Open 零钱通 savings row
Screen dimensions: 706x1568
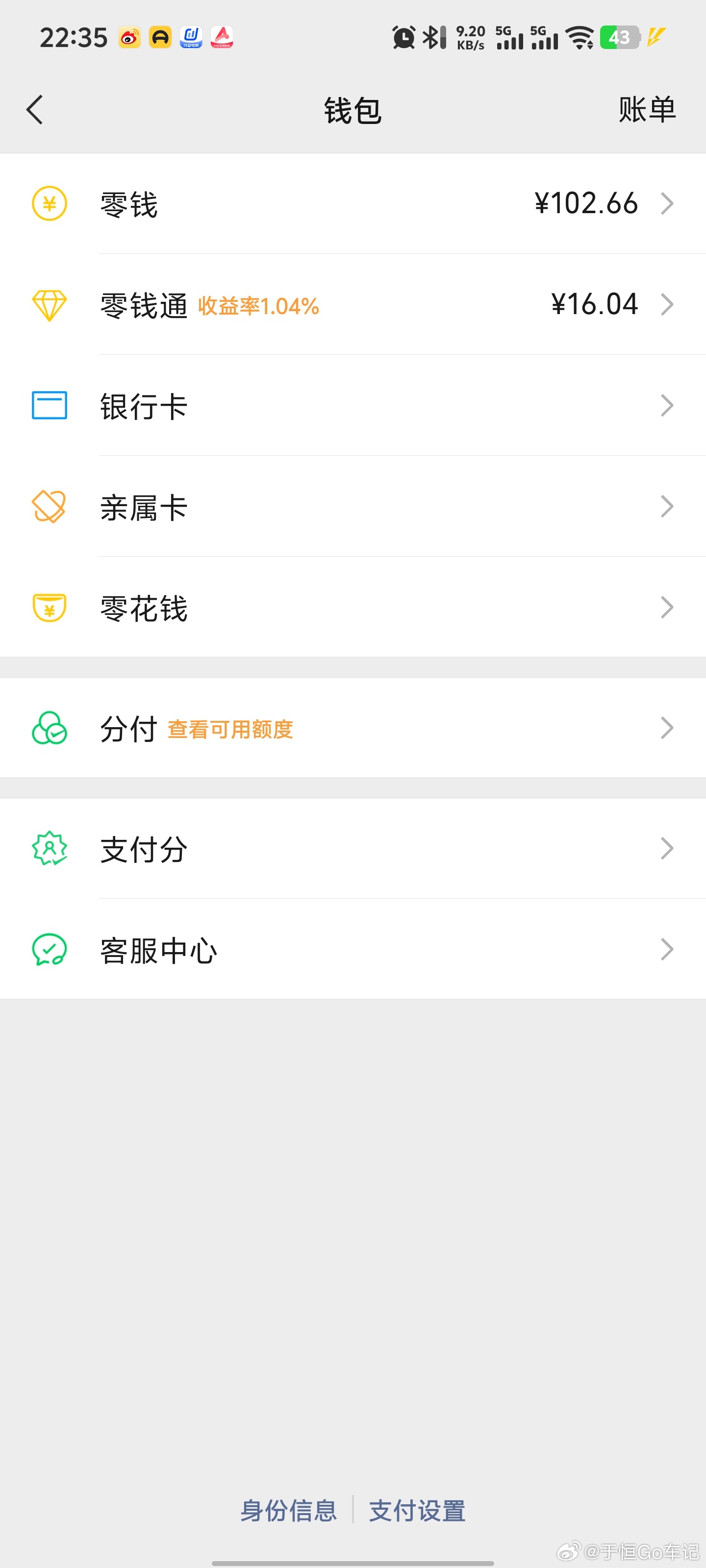pyautogui.click(x=353, y=304)
